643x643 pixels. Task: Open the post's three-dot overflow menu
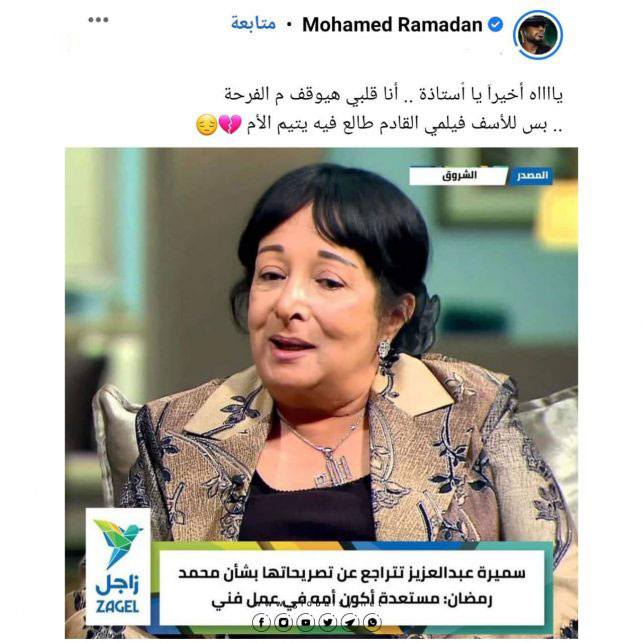[x=97, y=20]
